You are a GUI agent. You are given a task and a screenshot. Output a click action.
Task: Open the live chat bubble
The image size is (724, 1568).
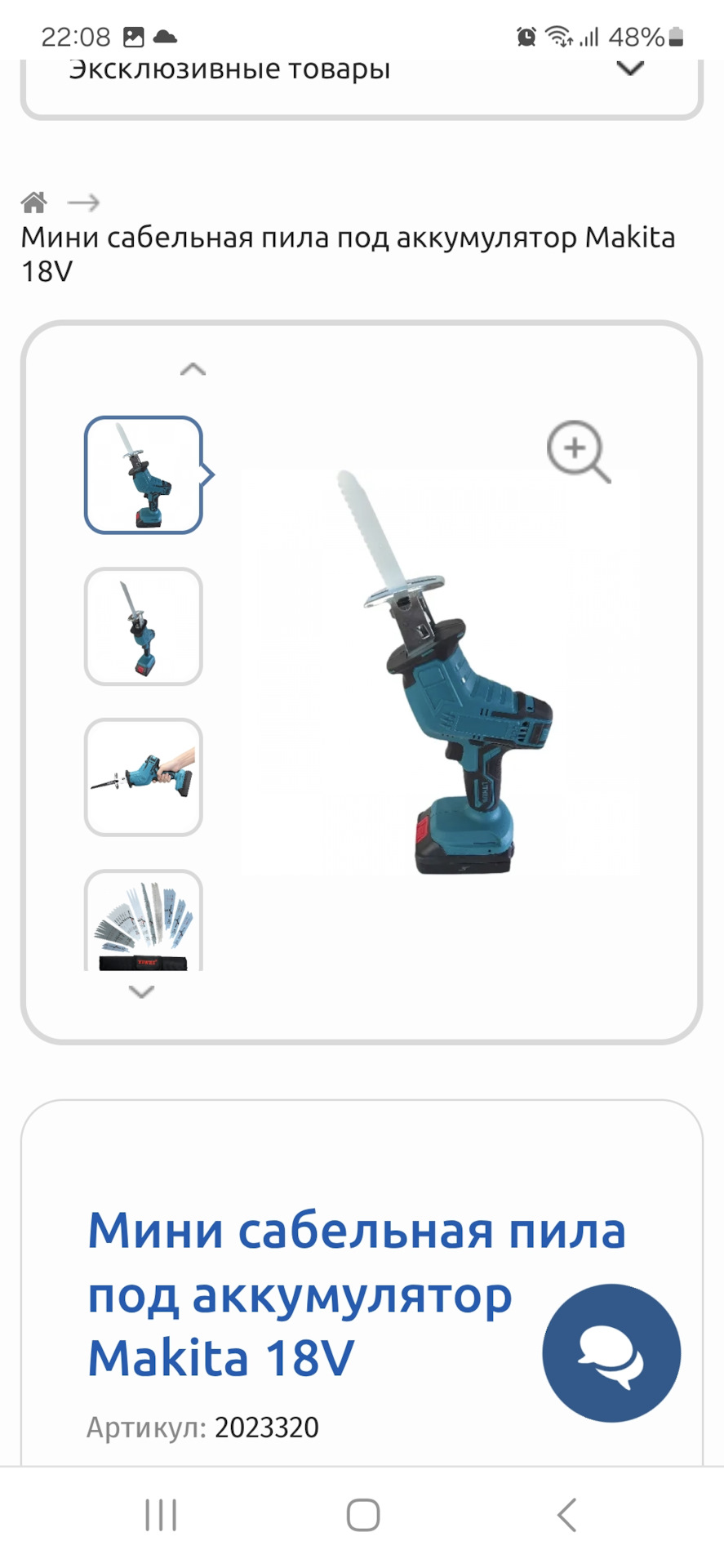coord(611,1353)
